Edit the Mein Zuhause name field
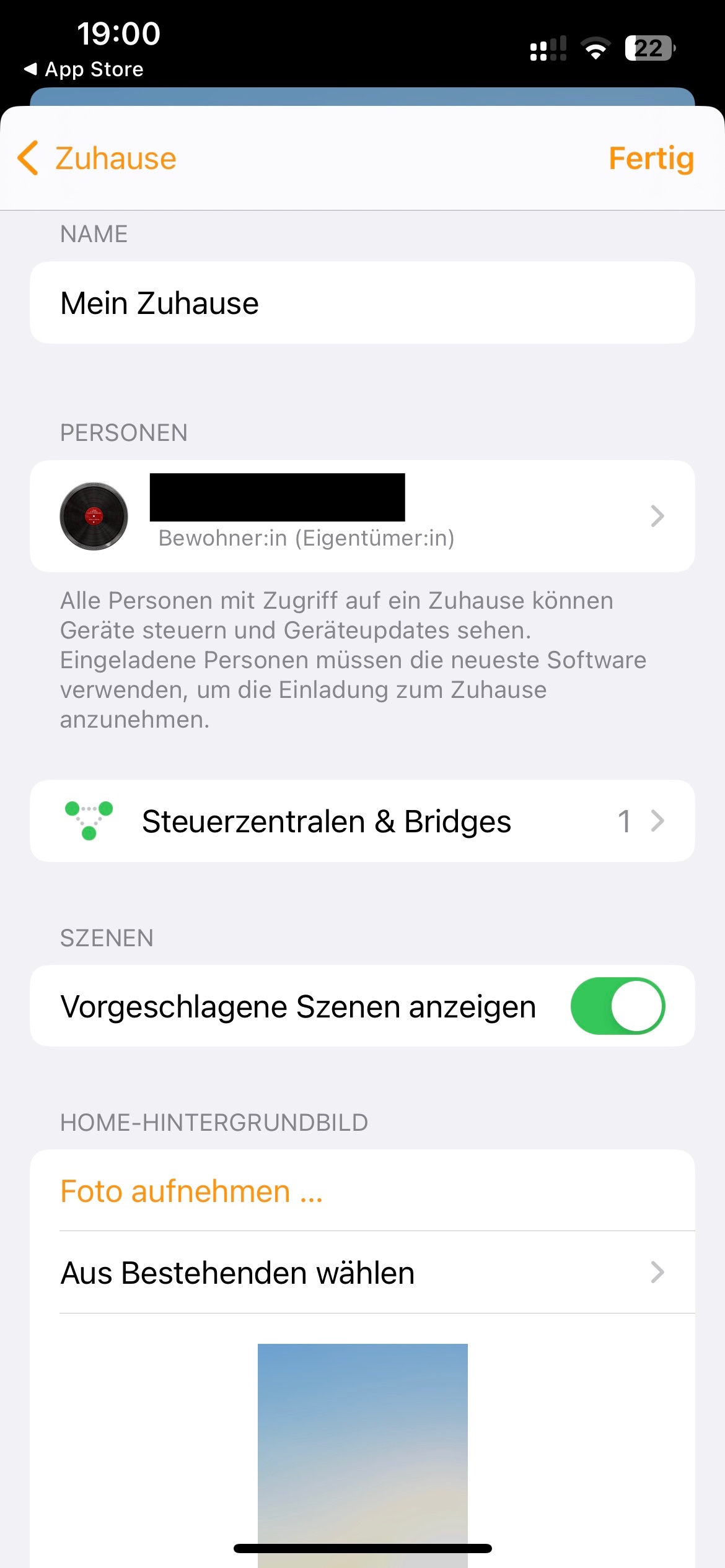 click(362, 303)
